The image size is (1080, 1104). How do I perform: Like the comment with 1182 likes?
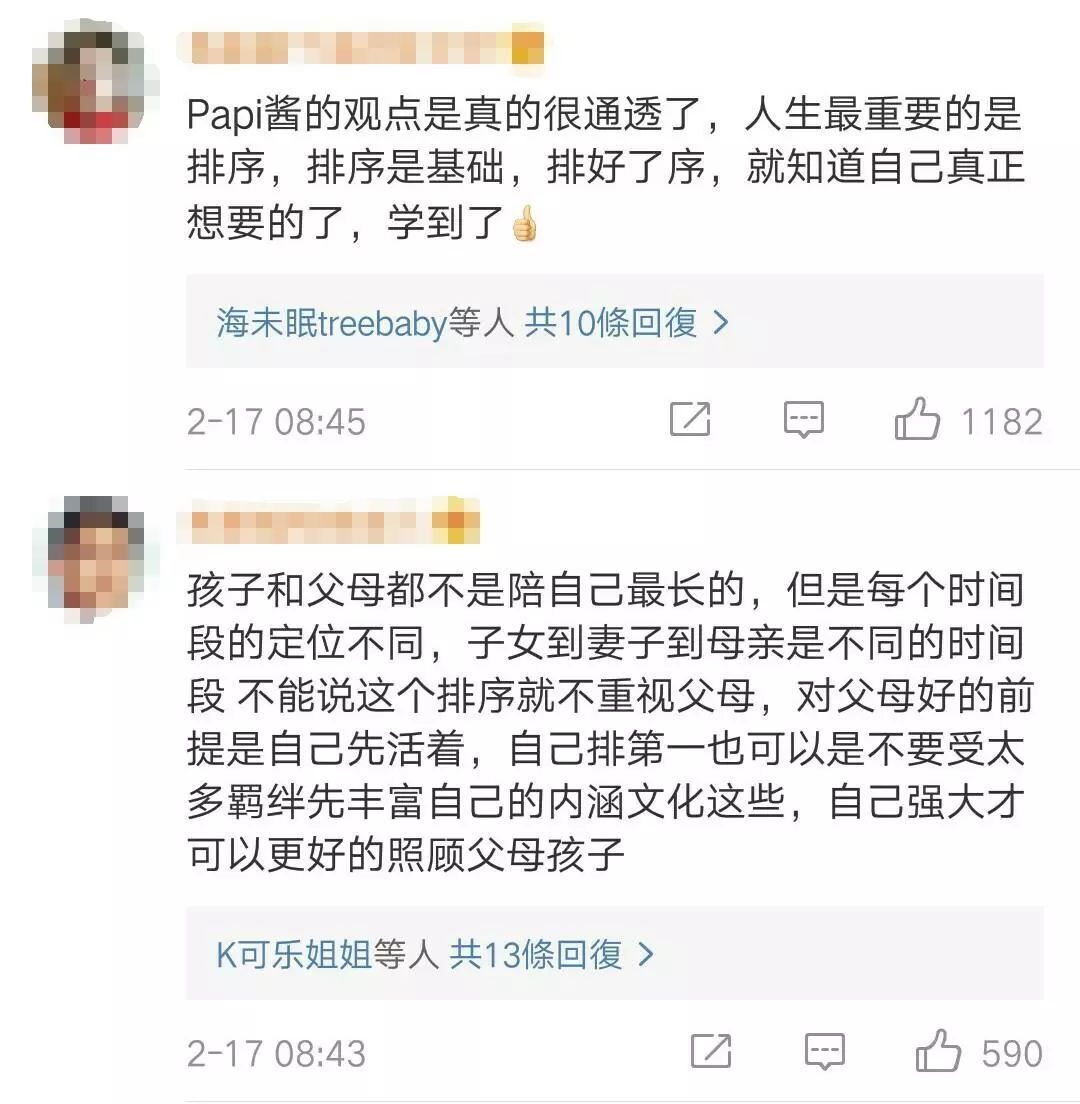point(917,420)
